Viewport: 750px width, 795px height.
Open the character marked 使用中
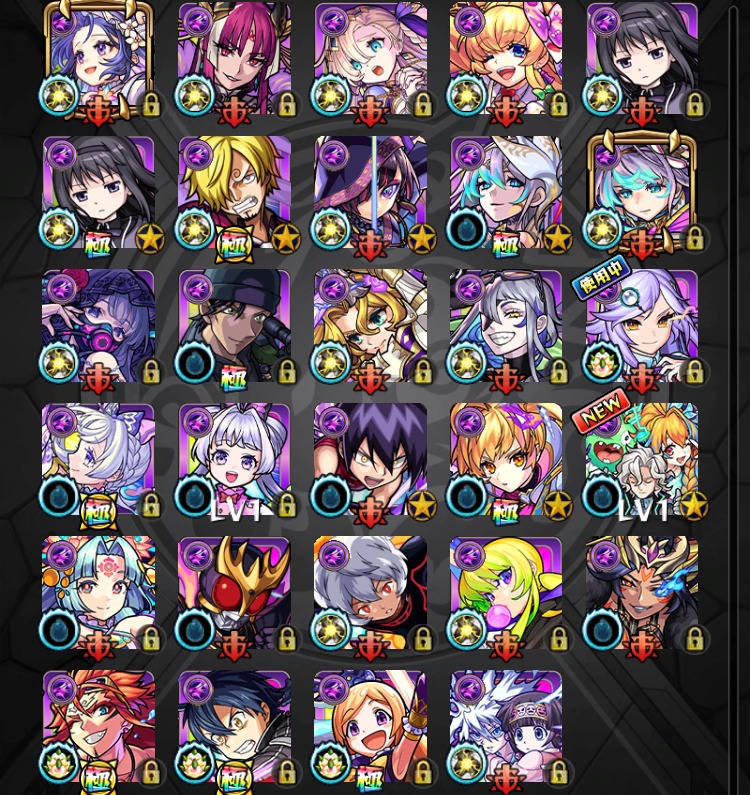(642, 327)
